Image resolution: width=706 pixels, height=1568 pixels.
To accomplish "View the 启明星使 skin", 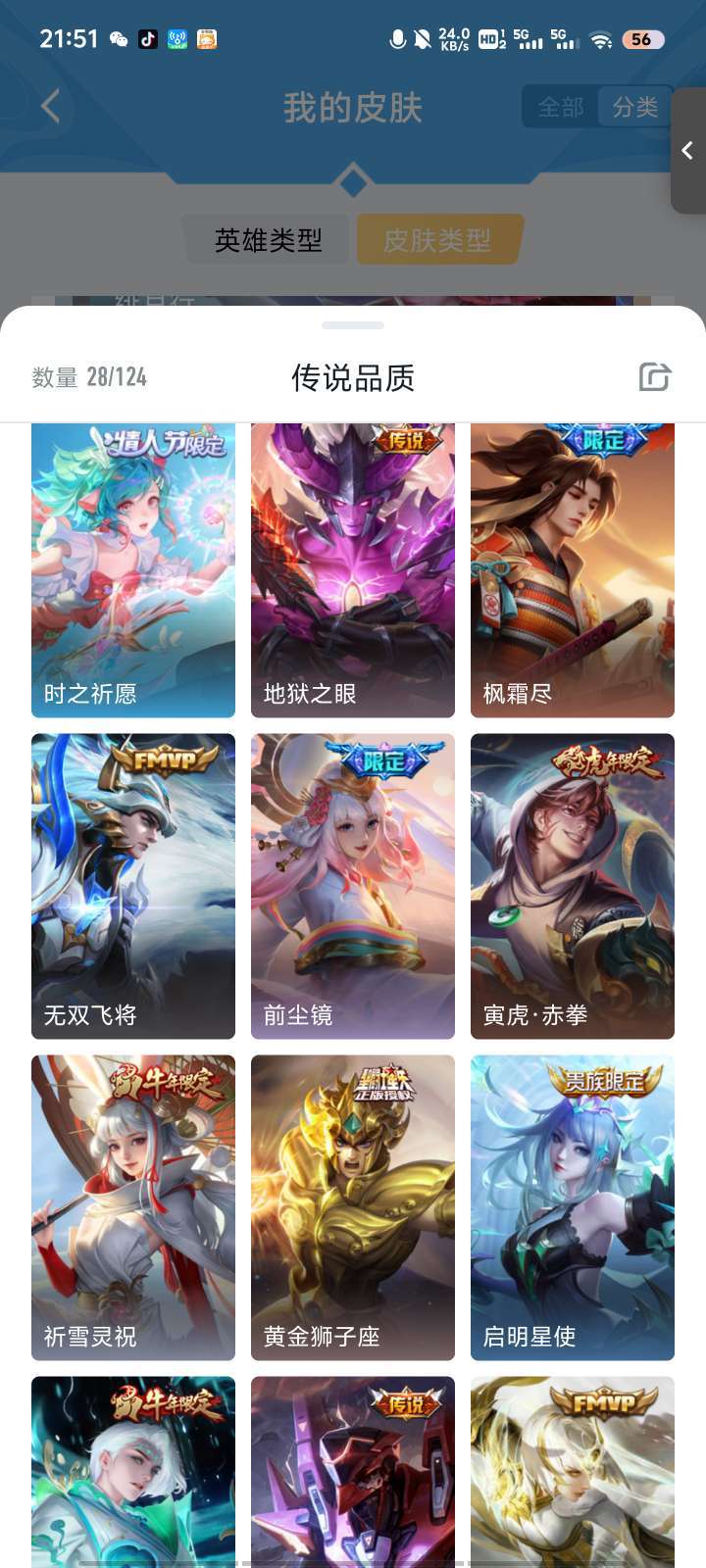I will 573,1207.
